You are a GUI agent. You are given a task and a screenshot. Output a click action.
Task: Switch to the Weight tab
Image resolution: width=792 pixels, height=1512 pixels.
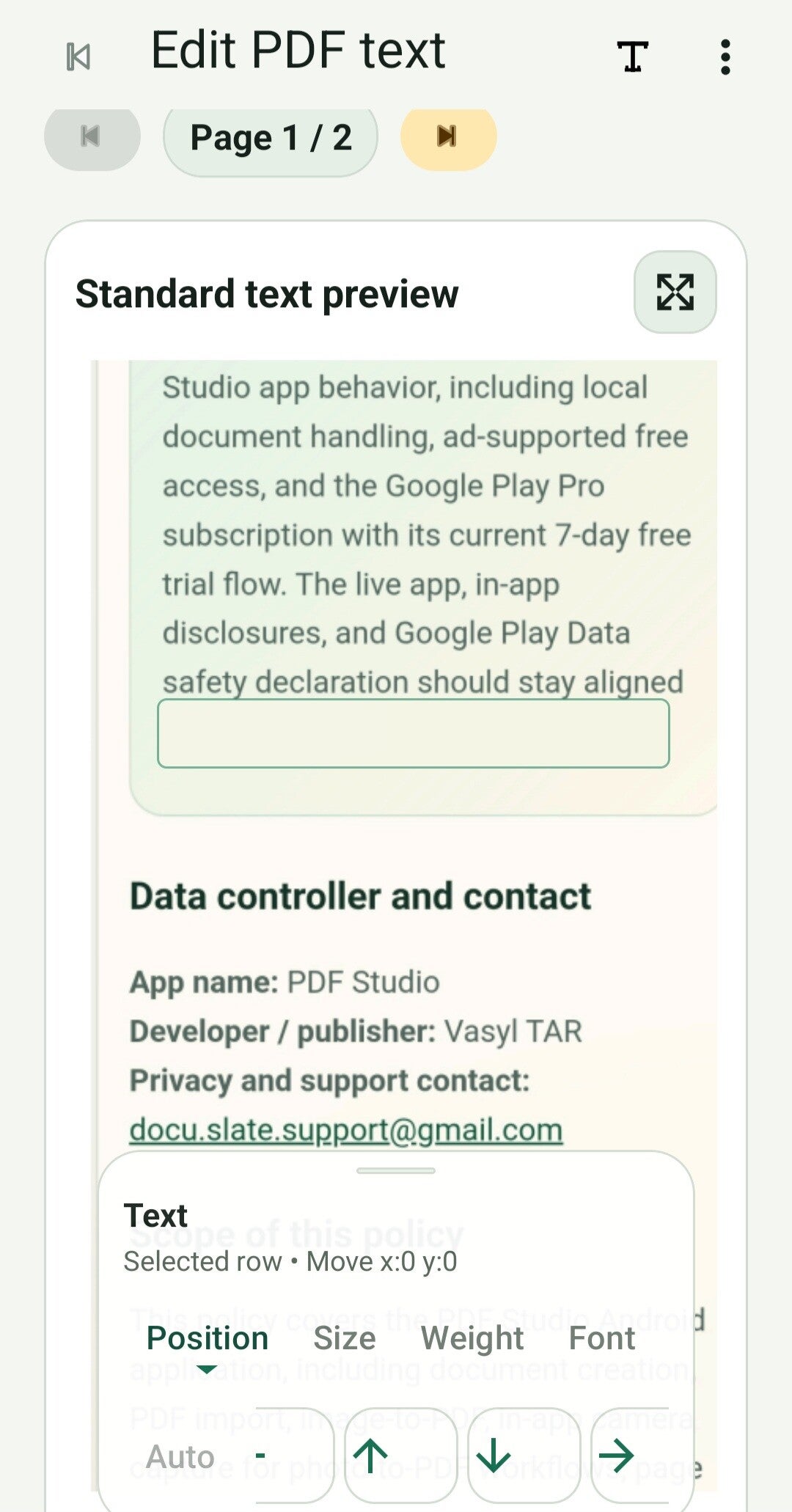(x=472, y=1339)
